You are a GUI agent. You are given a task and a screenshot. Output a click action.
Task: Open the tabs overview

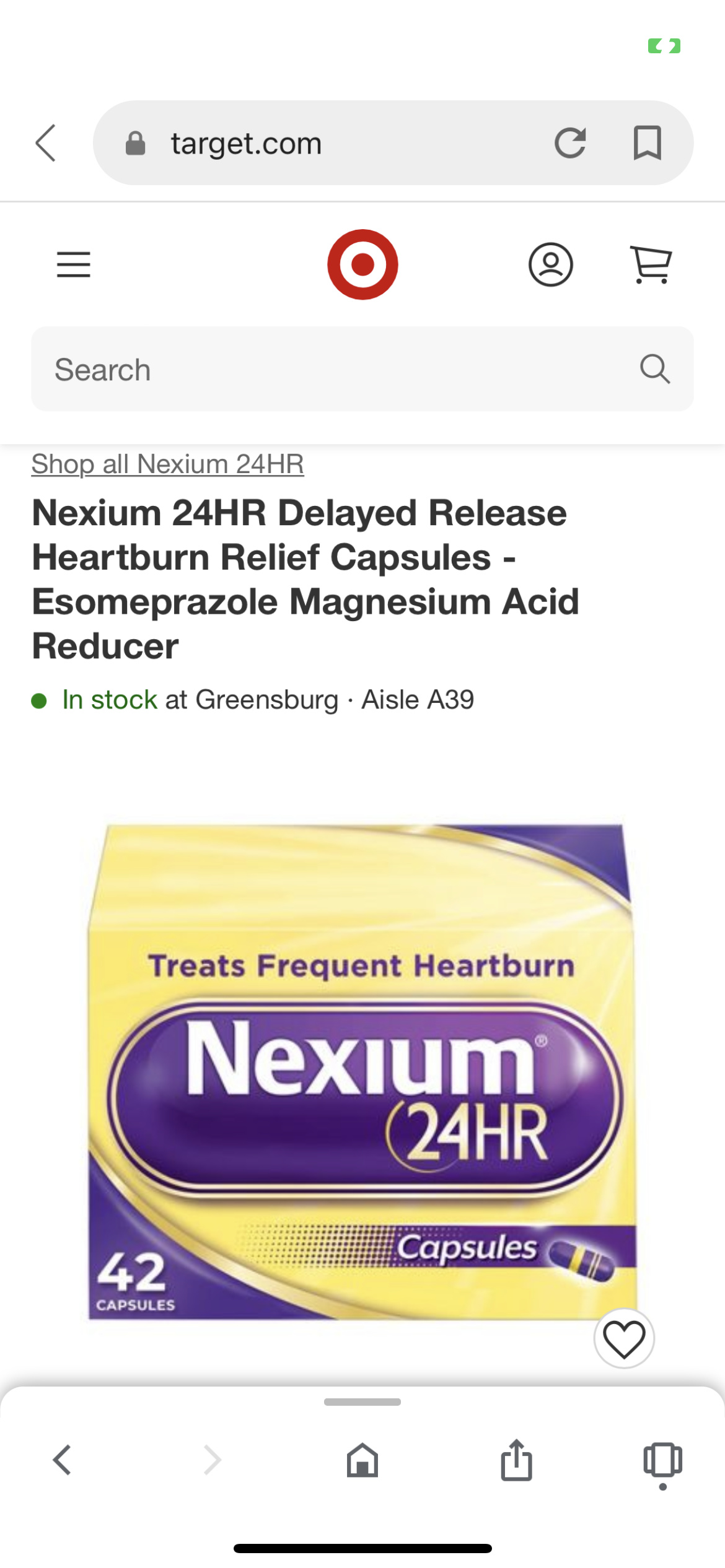tap(663, 1461)
